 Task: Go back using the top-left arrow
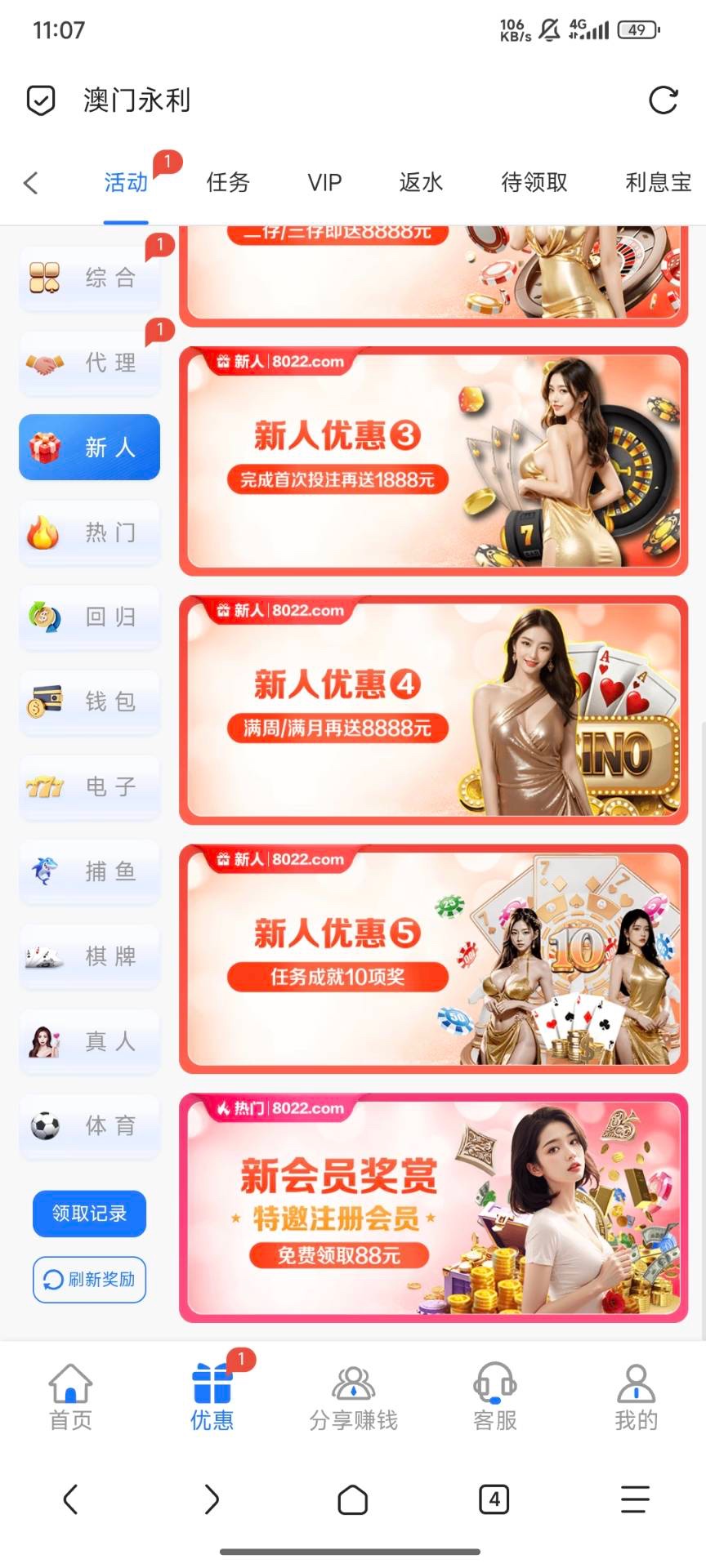click(x=31, y=183)
